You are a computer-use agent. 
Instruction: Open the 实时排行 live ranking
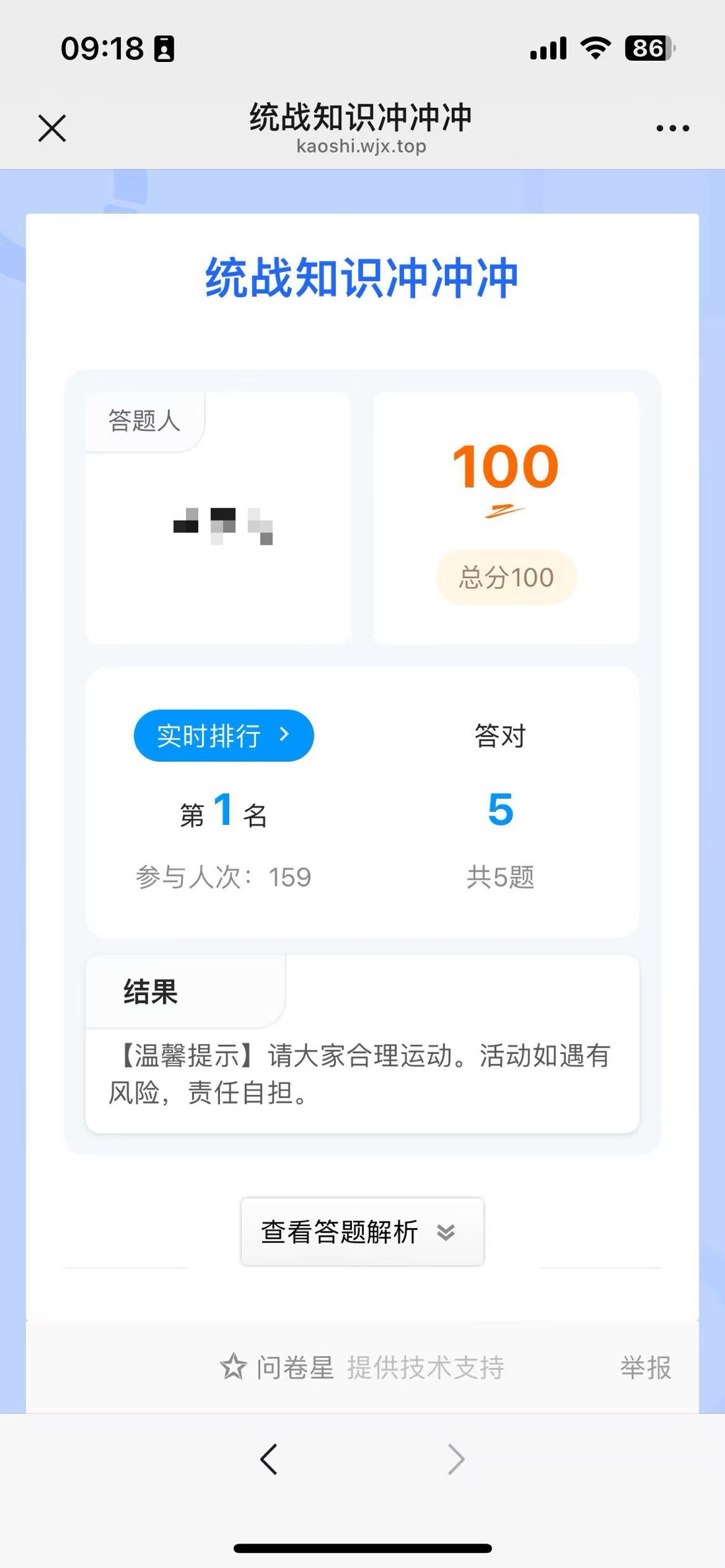(x=224, y=735)
